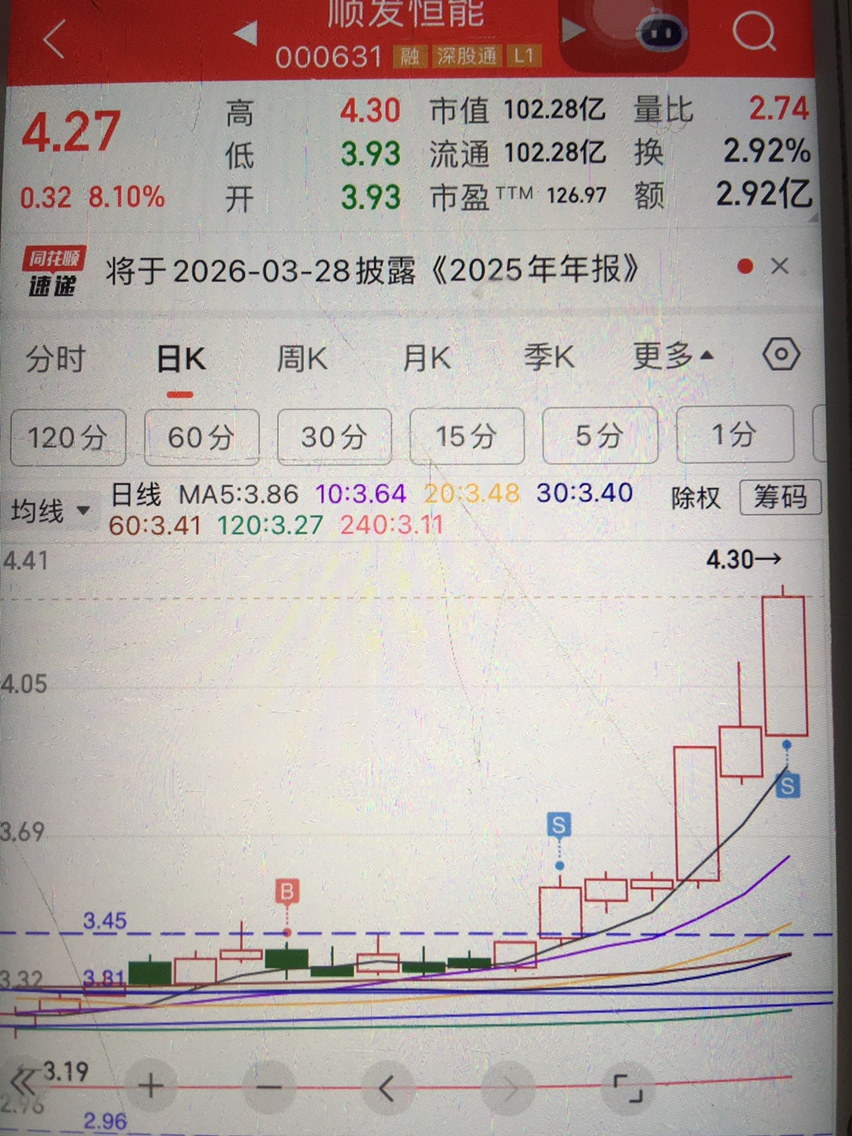Expand the 更多 period options

673,356
